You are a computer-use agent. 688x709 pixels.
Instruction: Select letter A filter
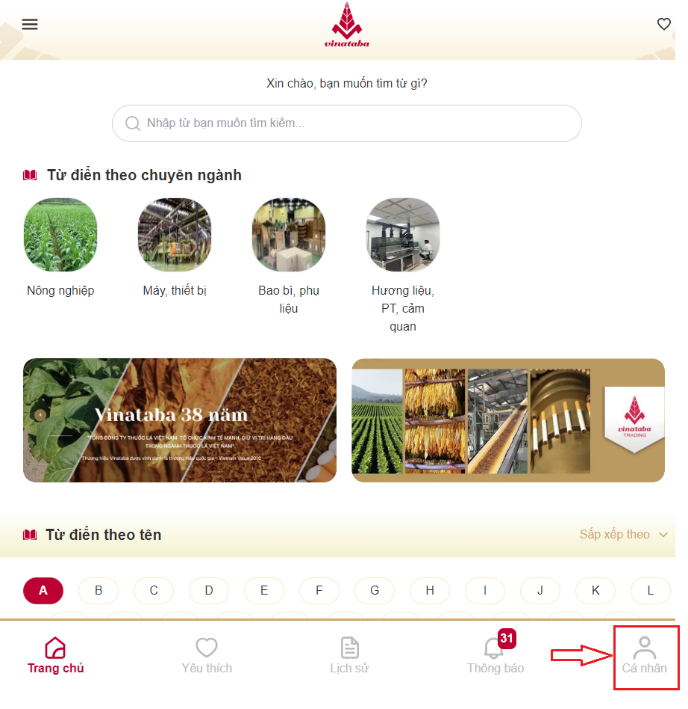43,591
